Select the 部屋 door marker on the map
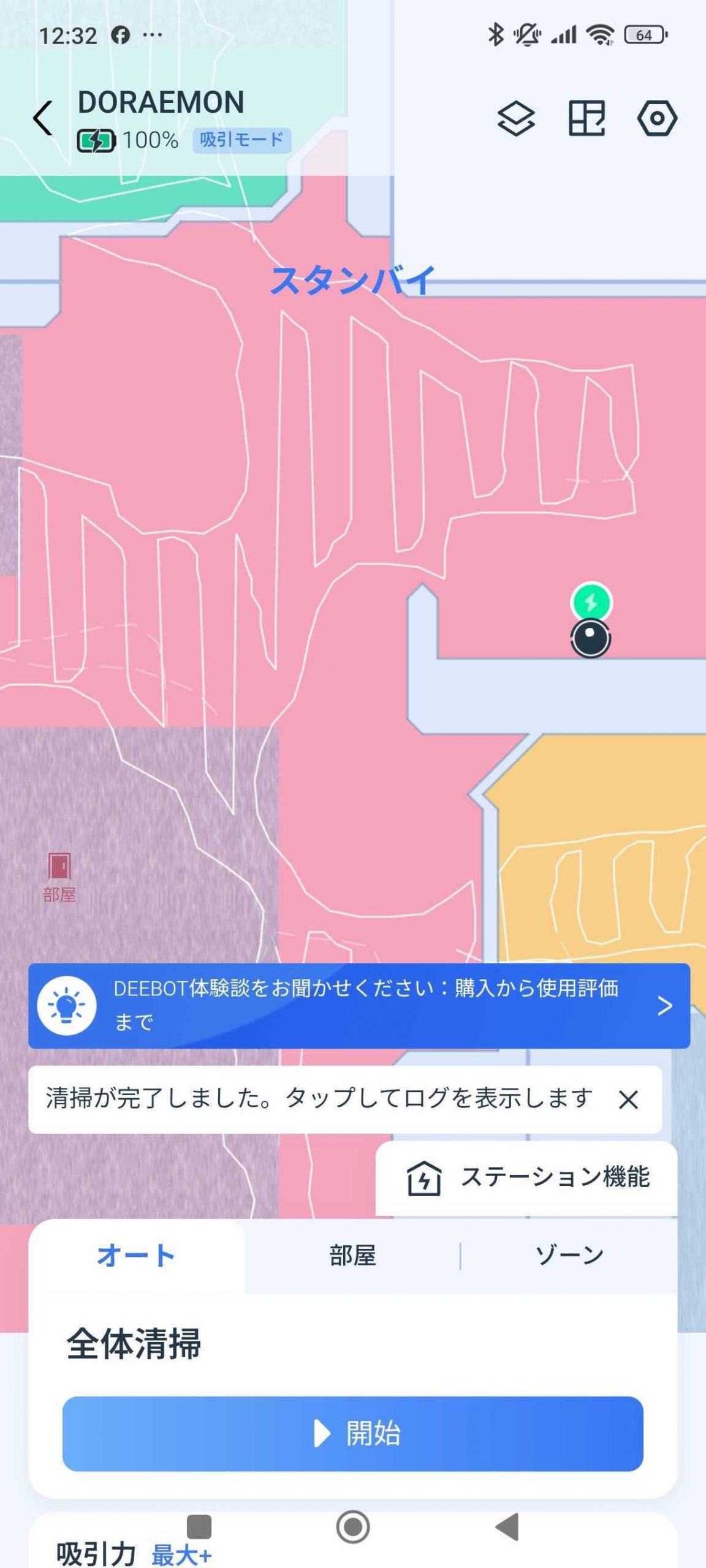706x1568 pixels. click(59, 867)
